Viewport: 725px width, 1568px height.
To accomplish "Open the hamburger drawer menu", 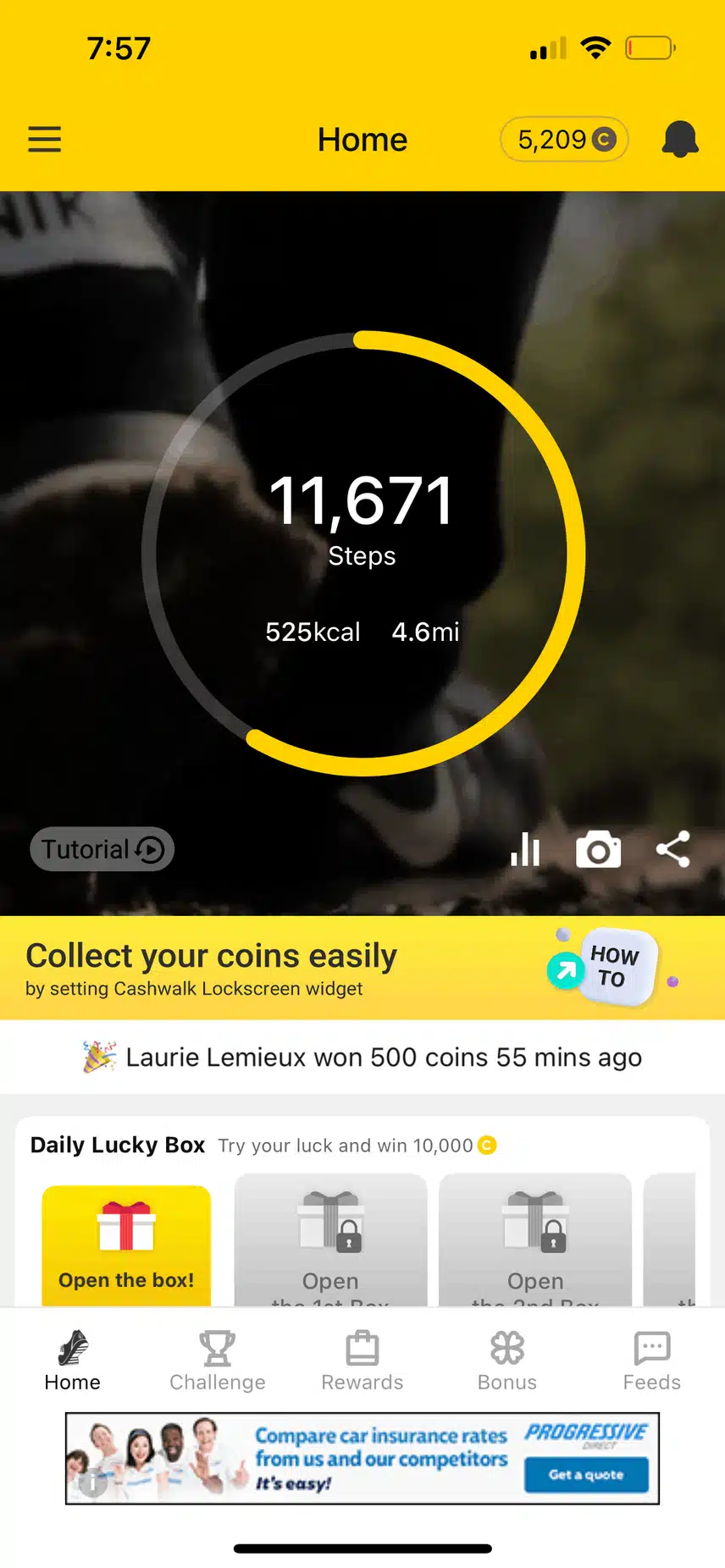I will (x=45, y=139).
